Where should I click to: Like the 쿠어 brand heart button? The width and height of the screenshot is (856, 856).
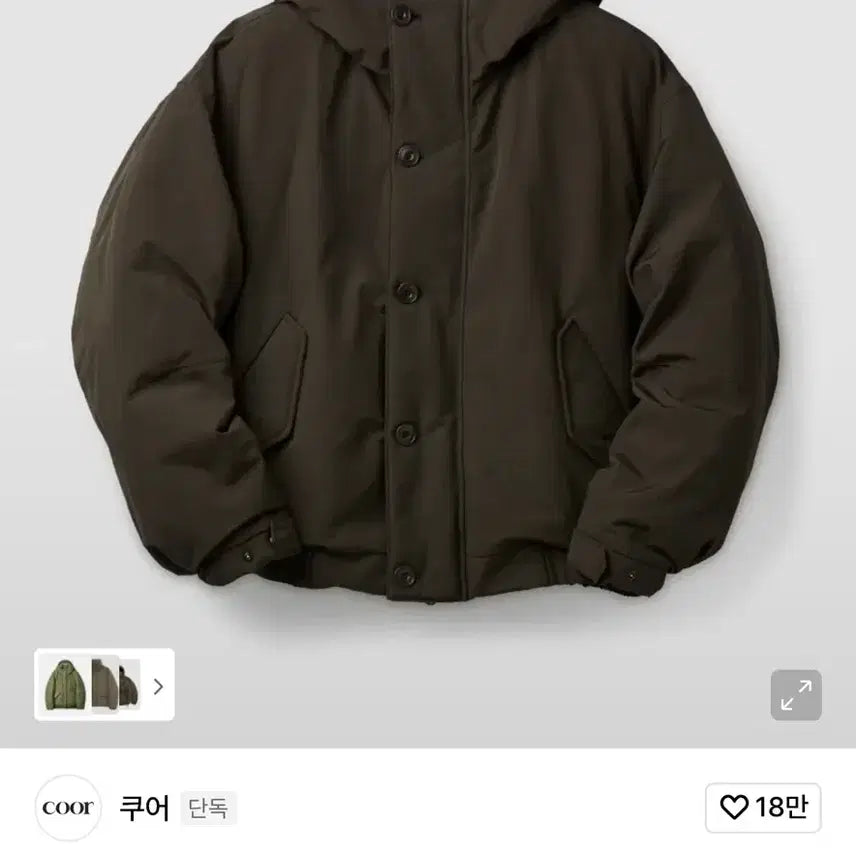tap(762, 808)
